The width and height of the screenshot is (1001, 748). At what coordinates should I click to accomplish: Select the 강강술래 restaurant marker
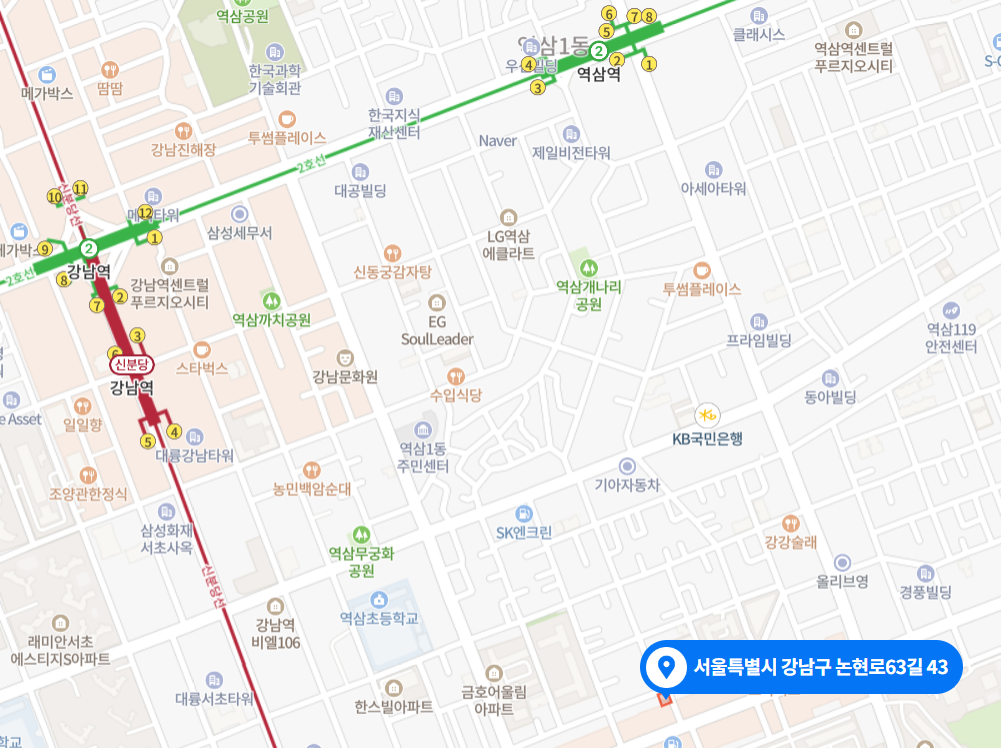tap(790, 523)
